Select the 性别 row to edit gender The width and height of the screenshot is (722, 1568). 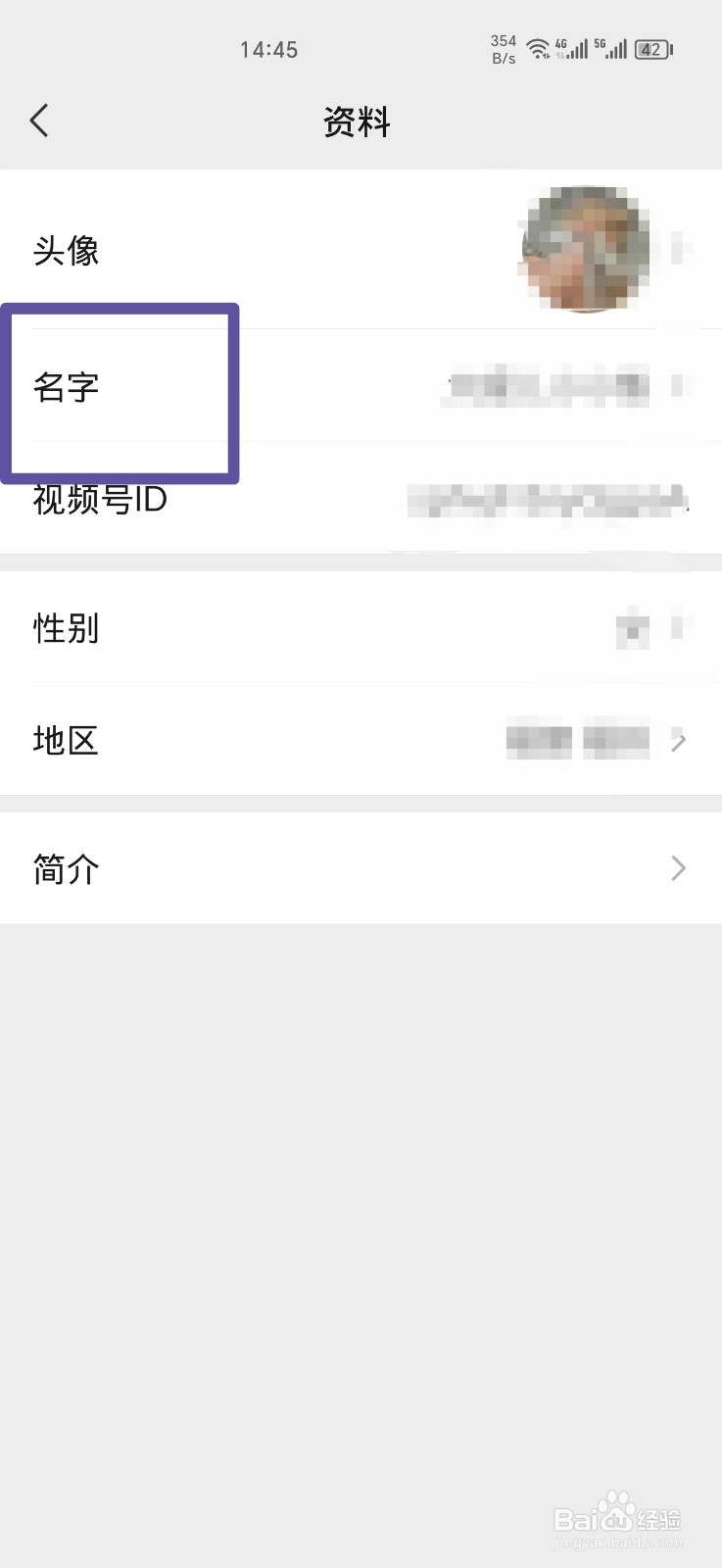361,628
